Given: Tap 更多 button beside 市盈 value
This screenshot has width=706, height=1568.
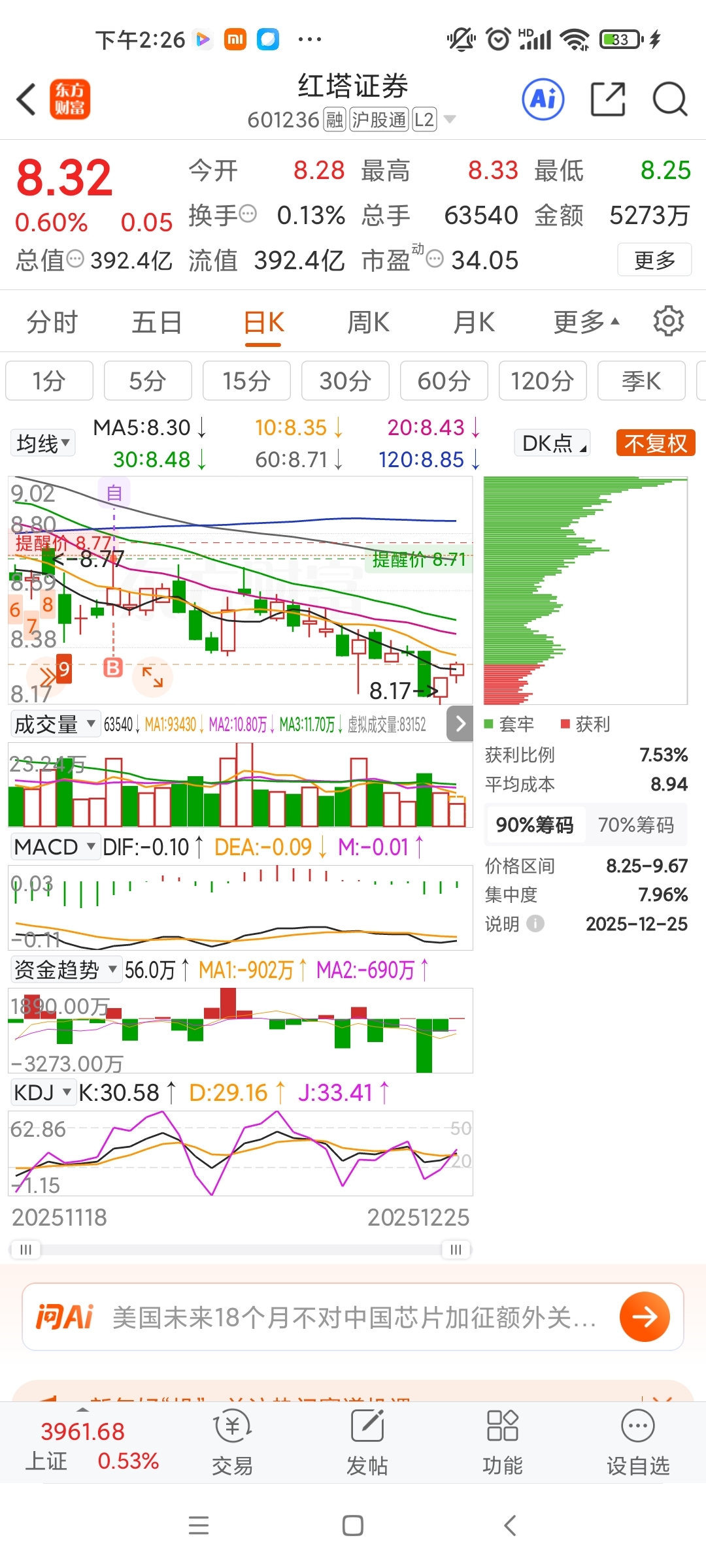Looking at the screenshot, I should click(654, 260).
